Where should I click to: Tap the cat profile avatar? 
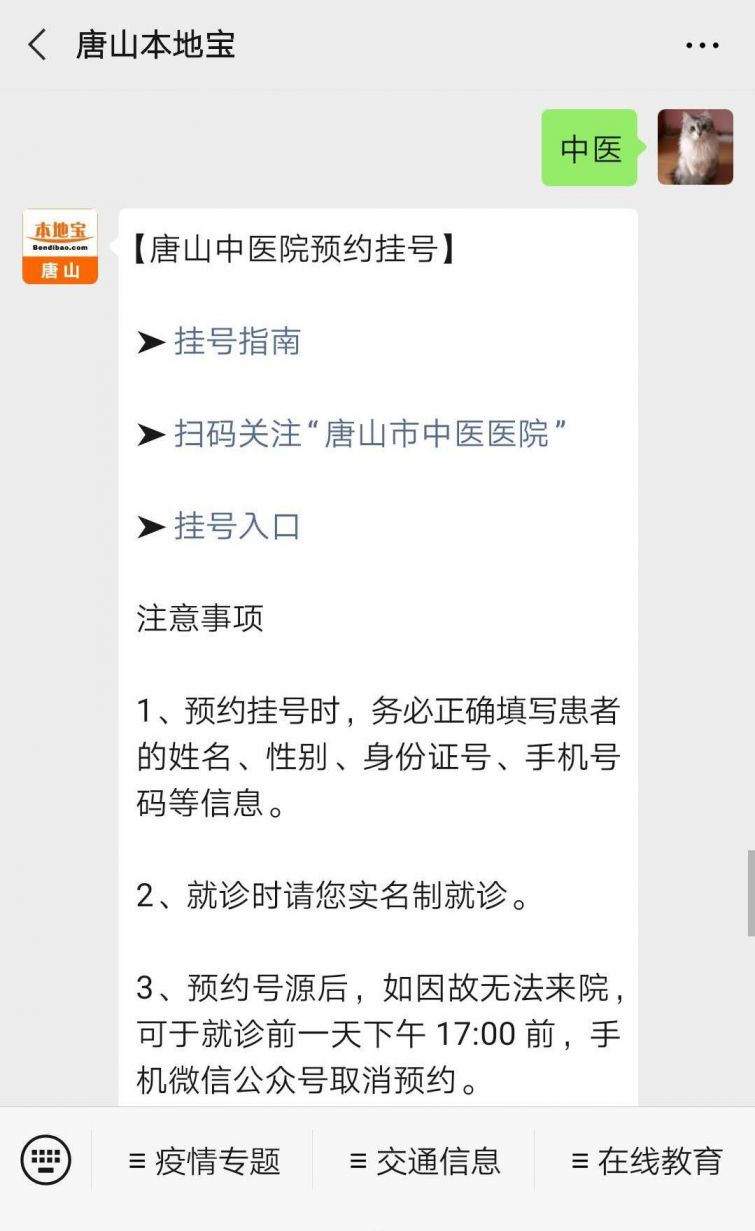(695, 147)
